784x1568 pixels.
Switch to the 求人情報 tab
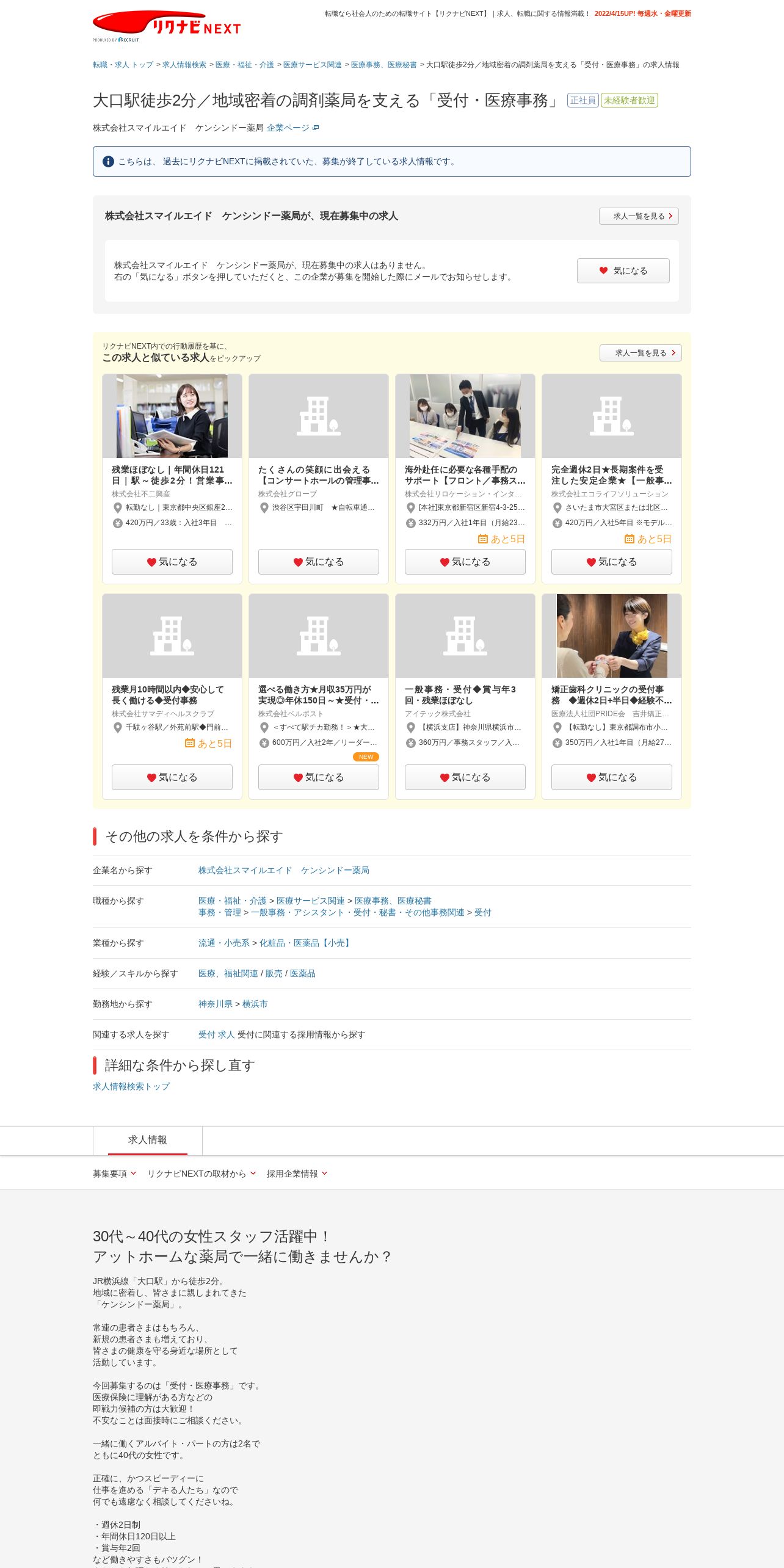click(148, 1140)
